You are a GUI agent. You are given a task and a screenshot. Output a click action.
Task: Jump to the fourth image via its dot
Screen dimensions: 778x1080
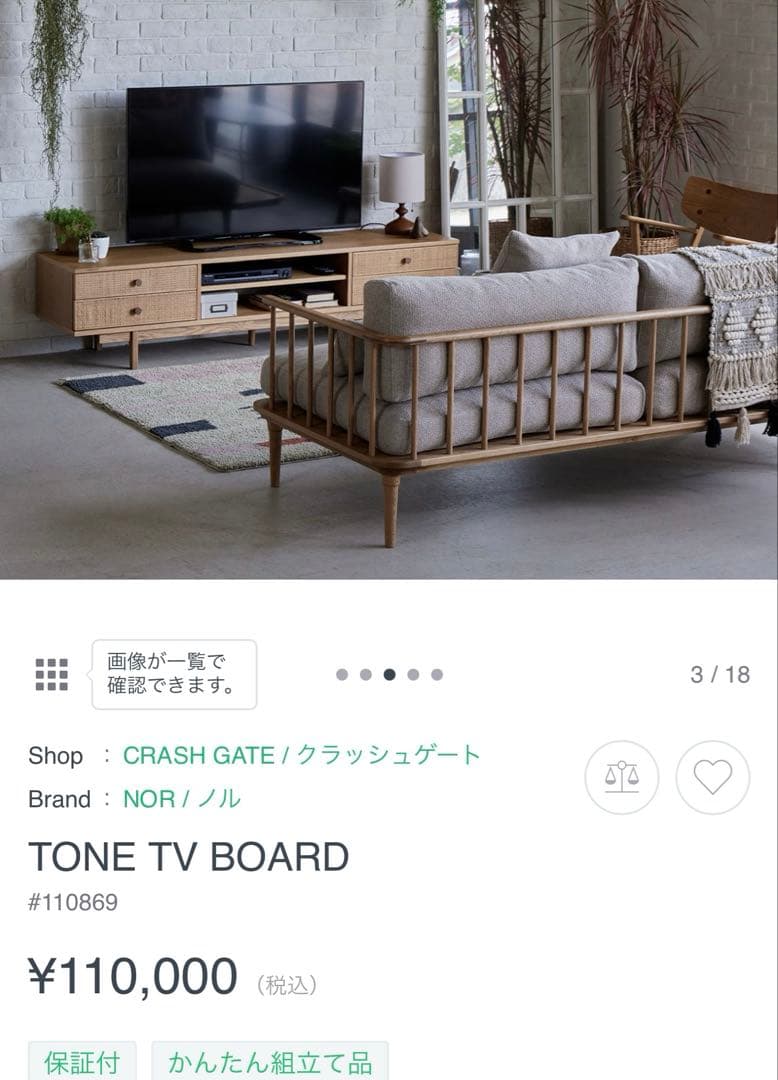point(414,674)
